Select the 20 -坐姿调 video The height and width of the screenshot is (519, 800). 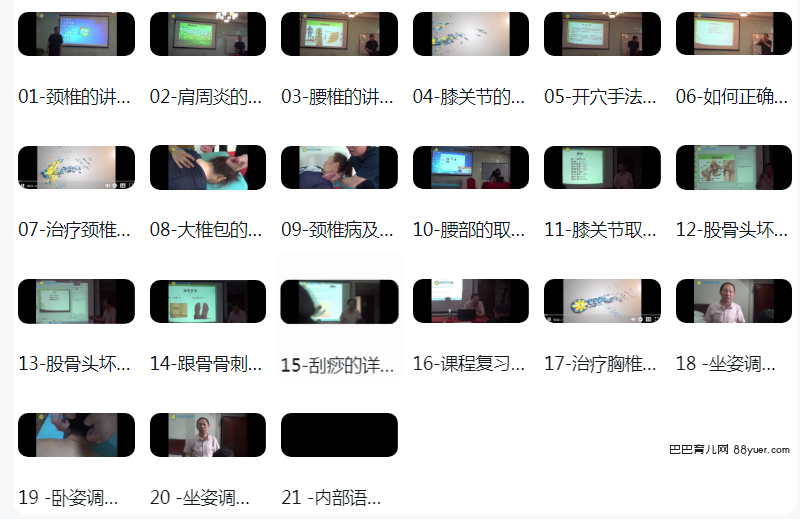(208, 435)
